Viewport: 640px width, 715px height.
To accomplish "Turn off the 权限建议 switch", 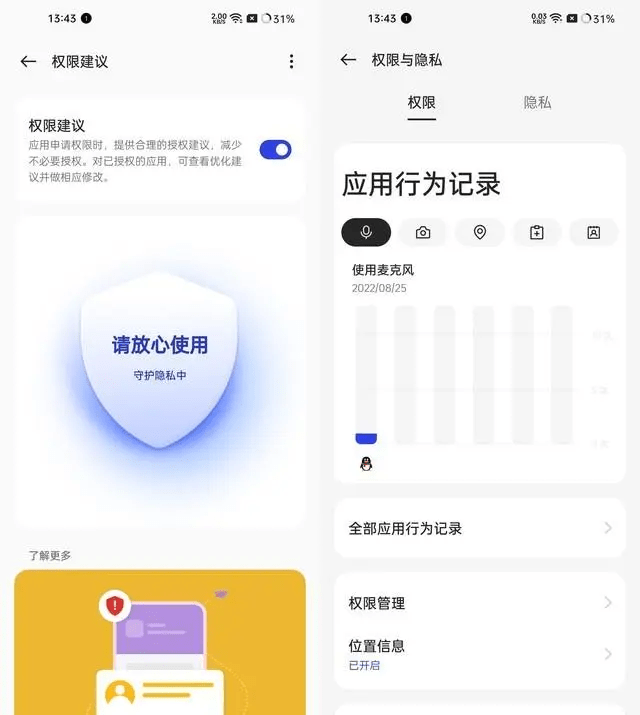I will [x=275, y=150].
